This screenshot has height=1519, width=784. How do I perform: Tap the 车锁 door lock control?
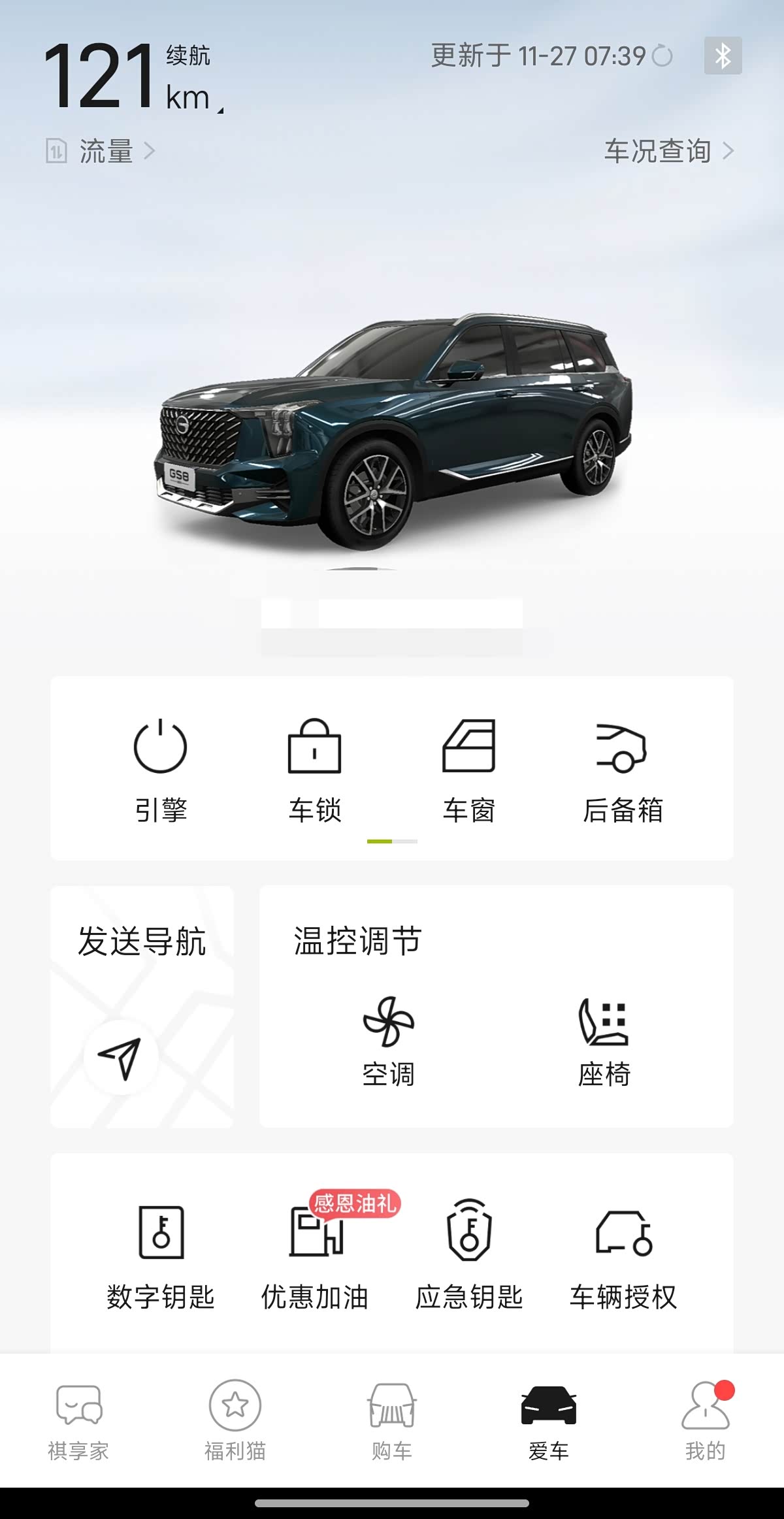pos(315,770)
